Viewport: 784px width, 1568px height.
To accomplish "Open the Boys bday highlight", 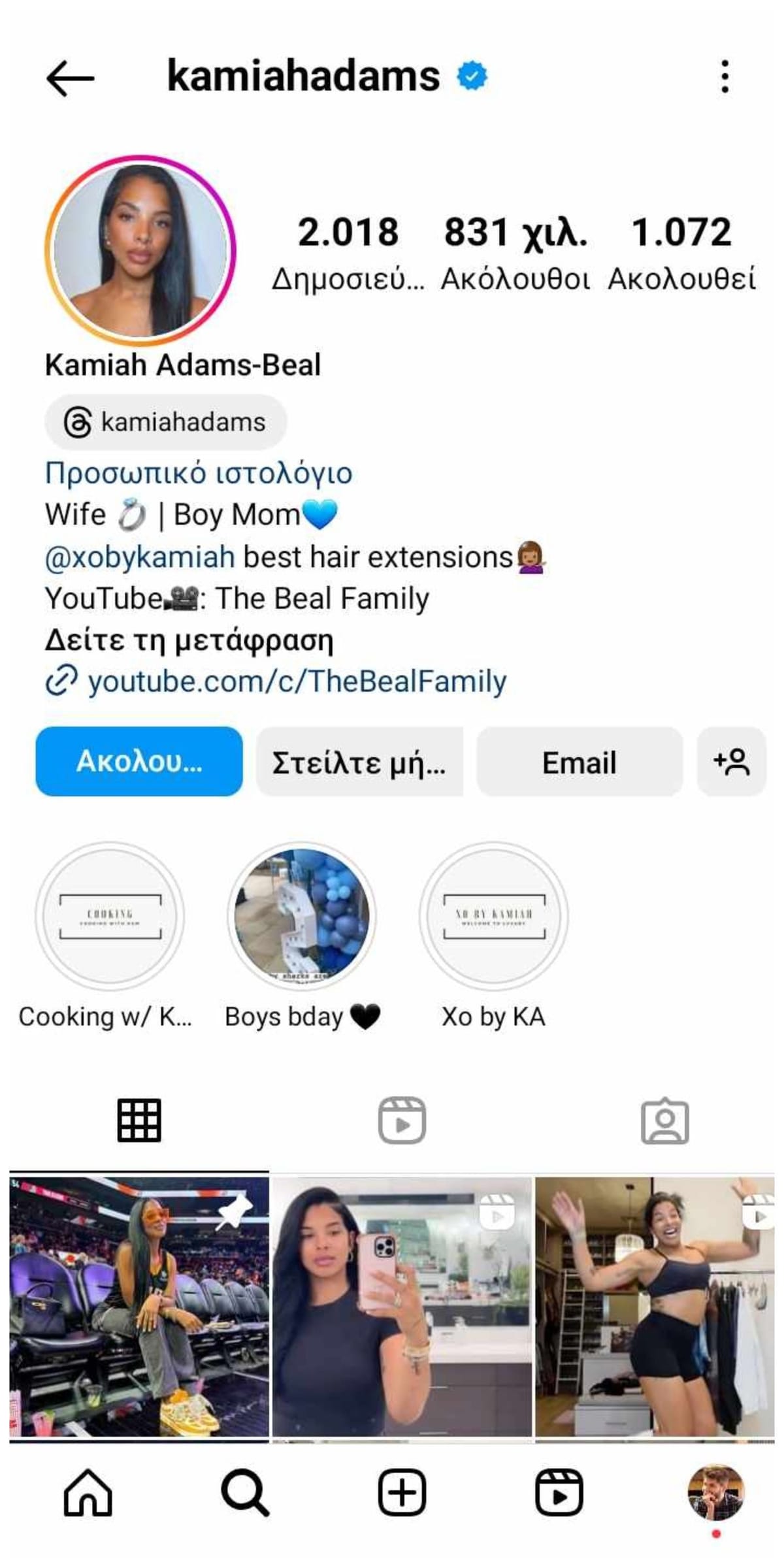I will pyautogui.click(x=302, y=916).
